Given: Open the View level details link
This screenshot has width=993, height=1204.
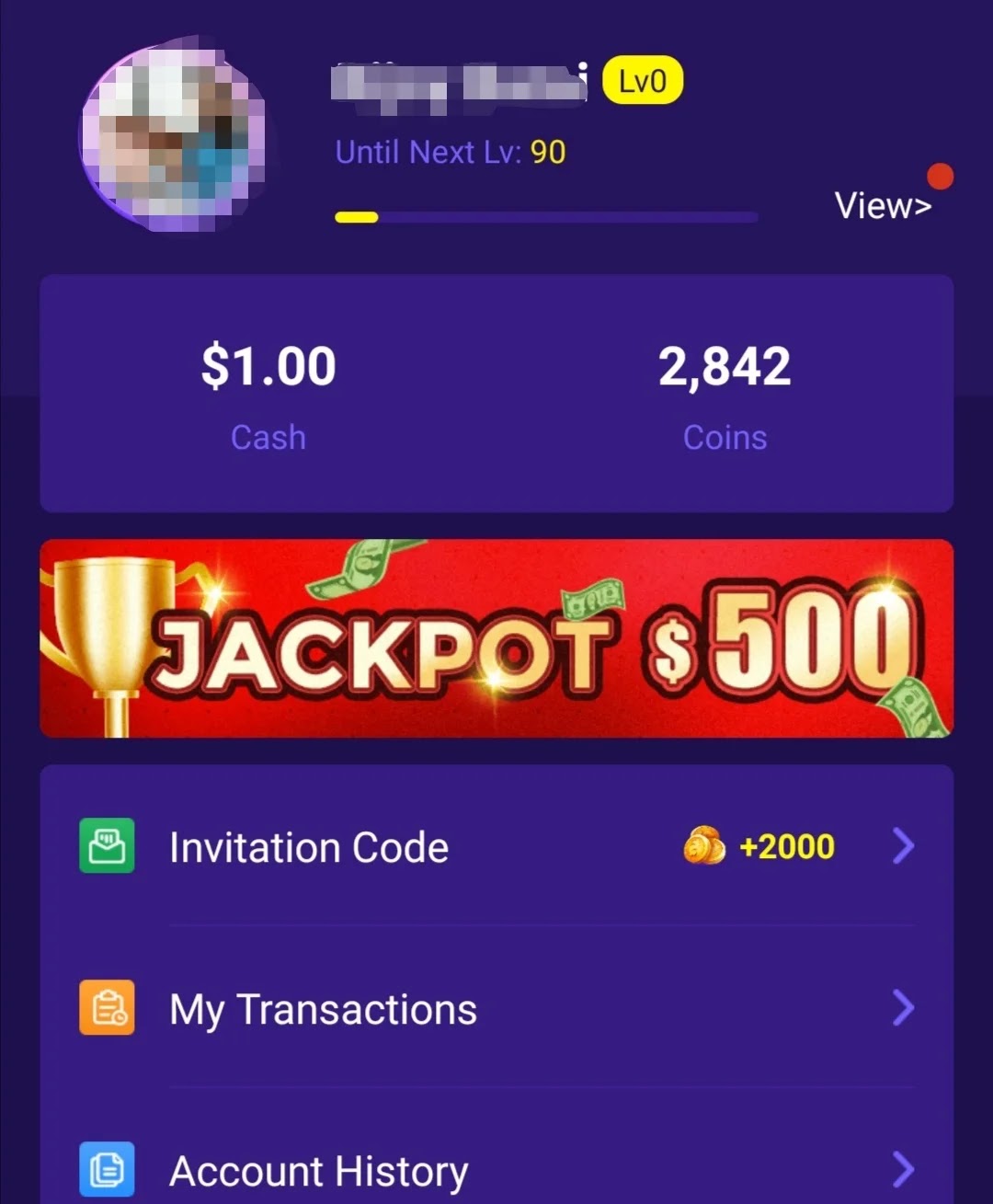Looking at the screenshot, I should (x=883, y=206).
